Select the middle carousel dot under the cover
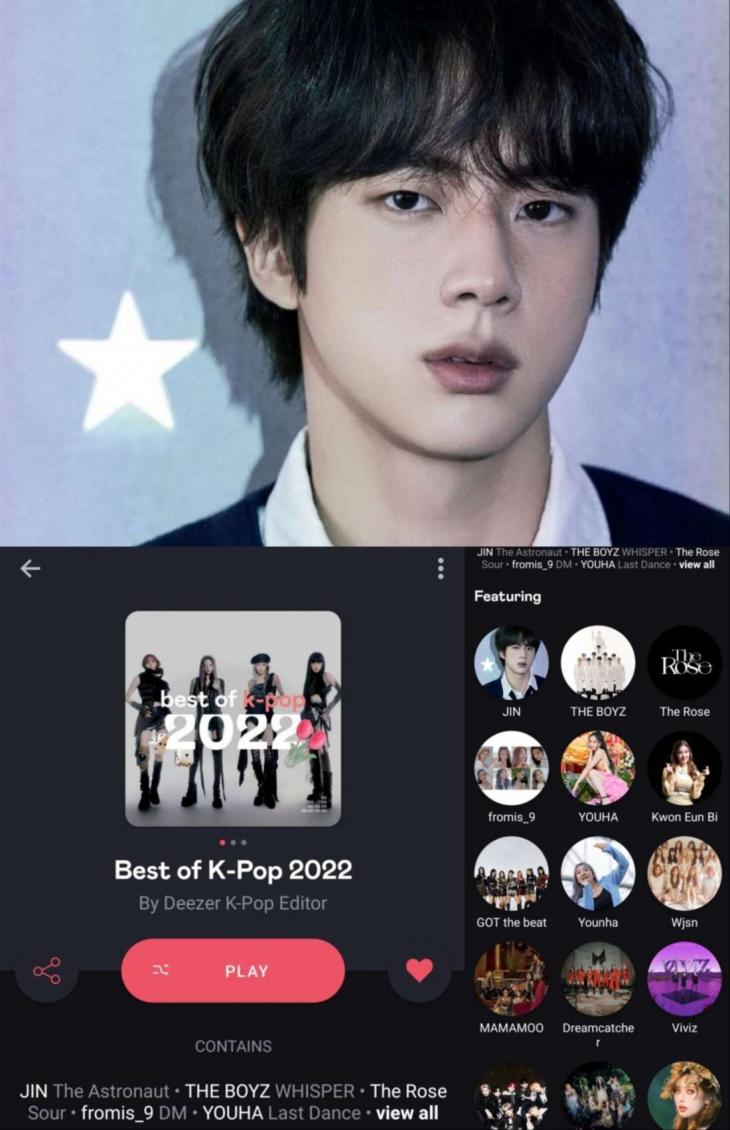This screenshot has width=730, height=1130. point(232,842)
